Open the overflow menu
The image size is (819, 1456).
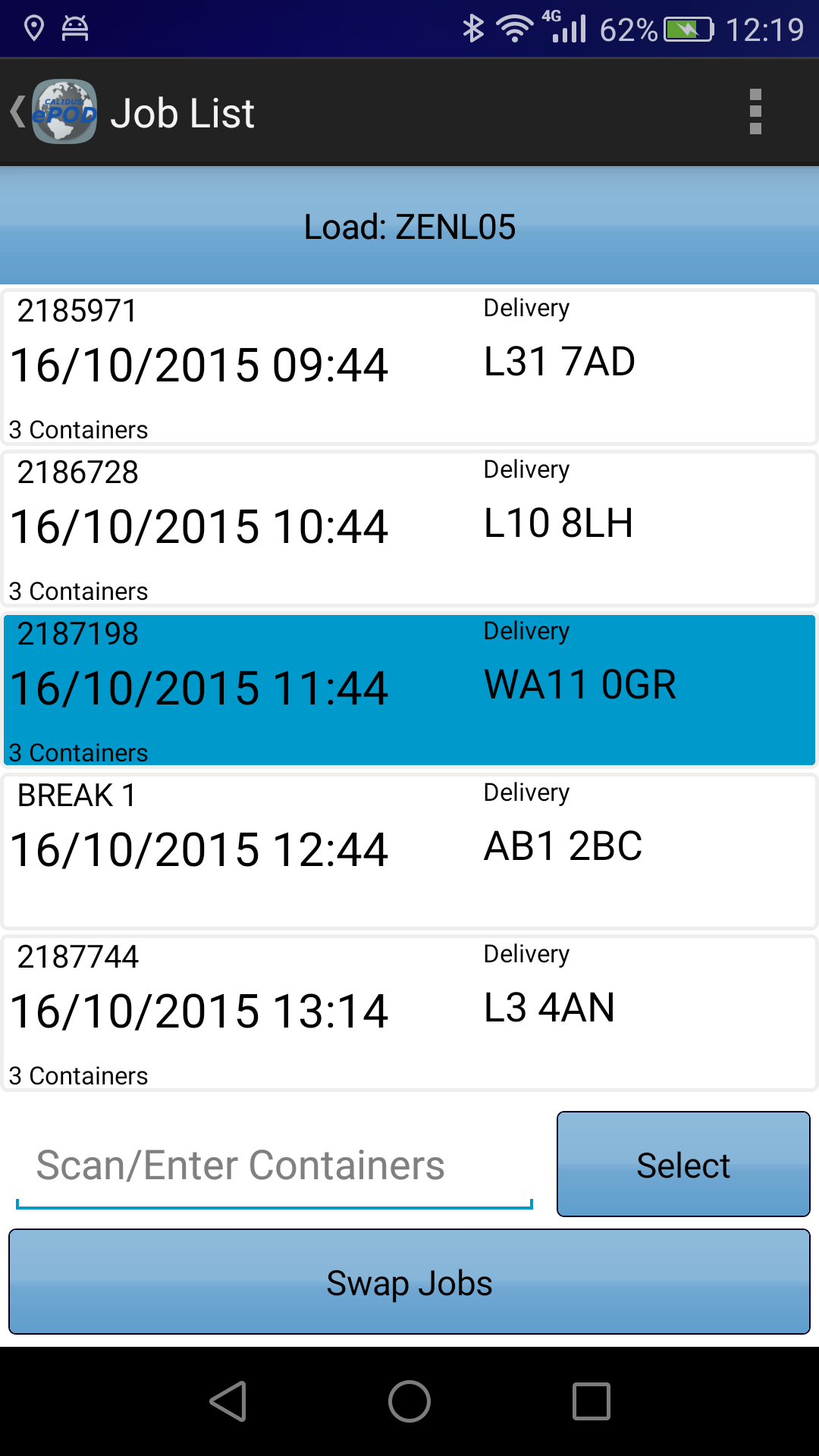pos(755,112)
